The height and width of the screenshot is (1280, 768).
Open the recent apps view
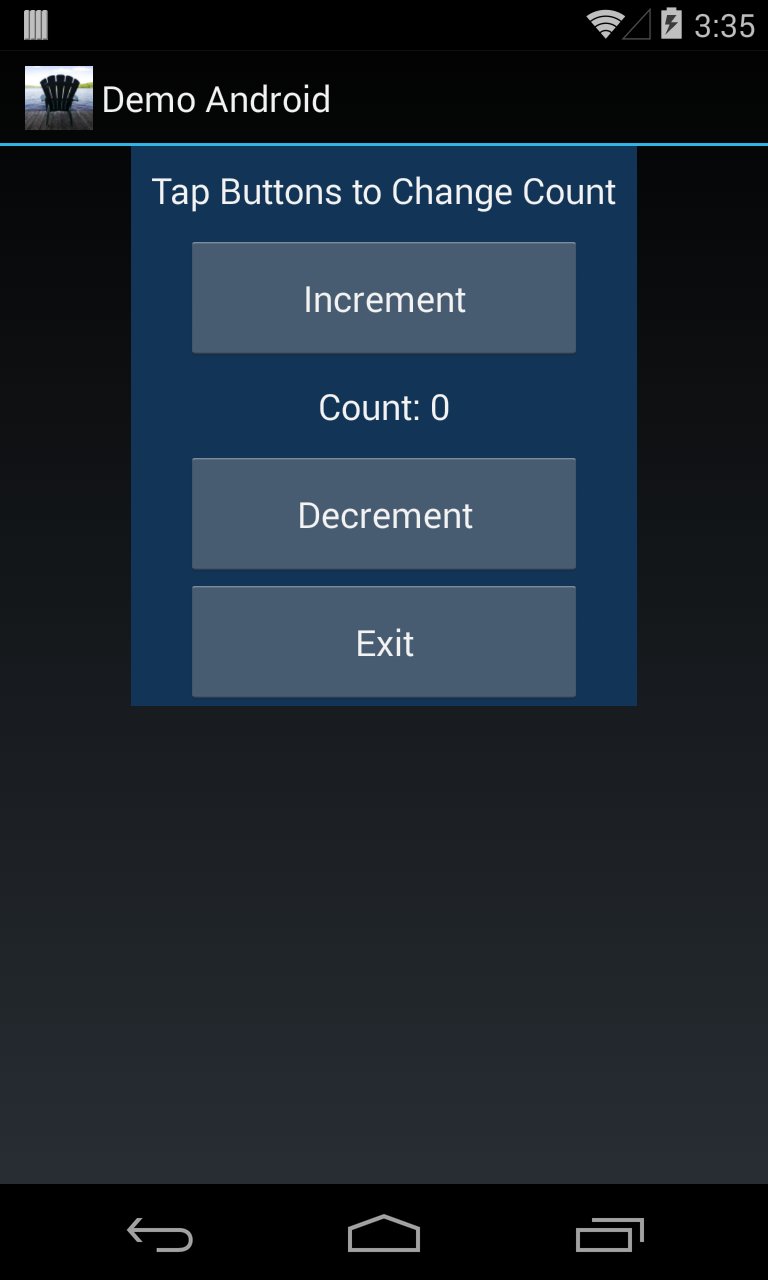click(610, 1235)
